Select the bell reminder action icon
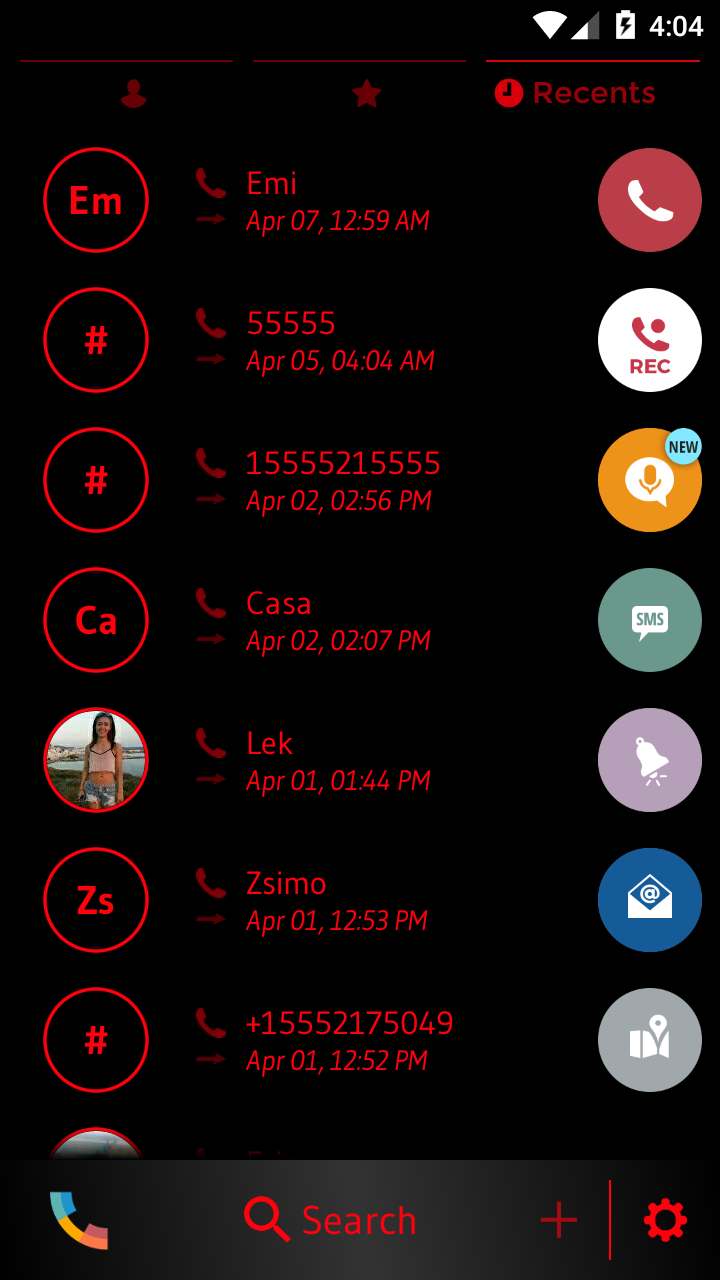Image resolution: width=720 pixels, height=1280 pixels. tap(649, 759)
